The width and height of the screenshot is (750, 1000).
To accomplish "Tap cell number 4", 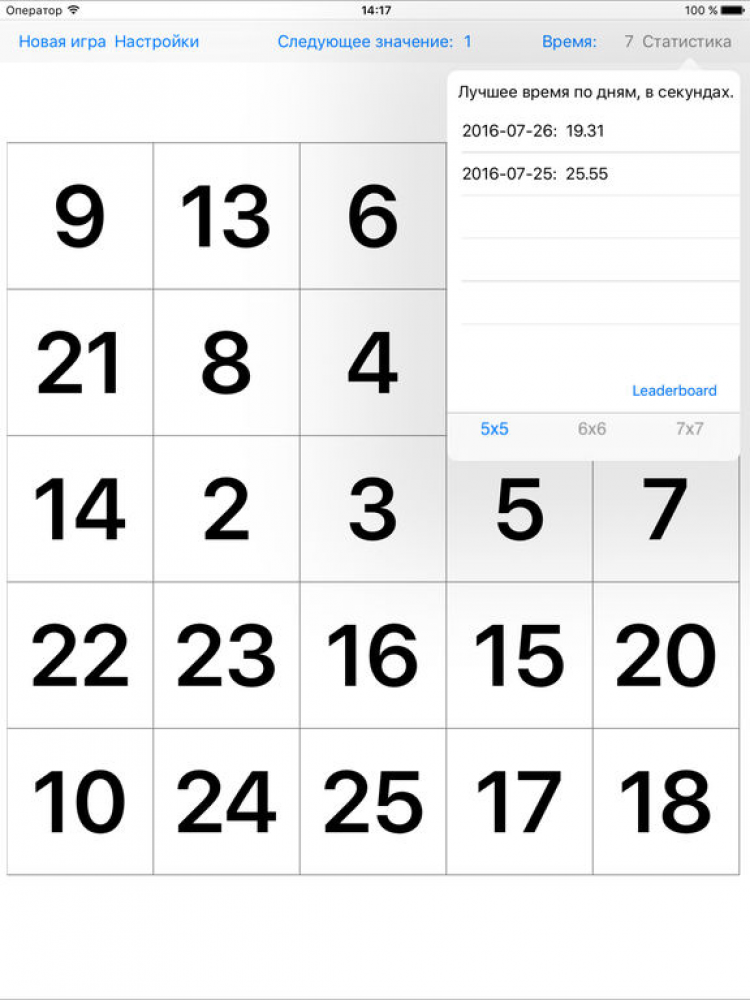I will (373, 363).
